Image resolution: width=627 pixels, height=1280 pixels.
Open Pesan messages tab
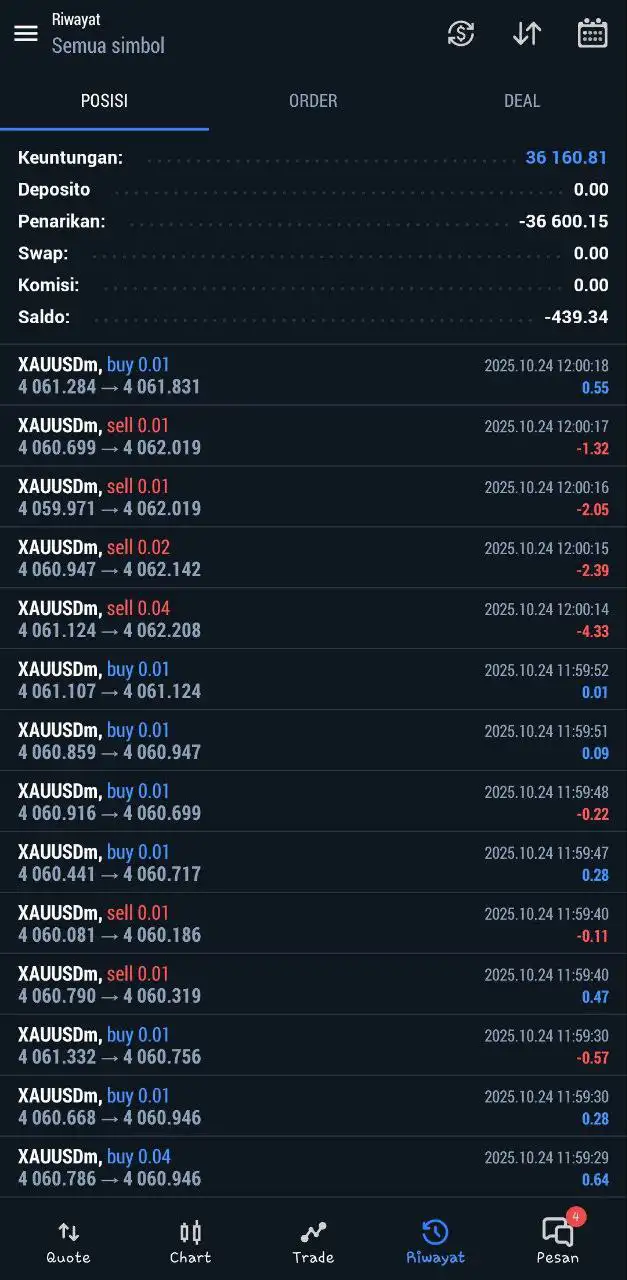pyautogui.click(x=558, y=1242)
